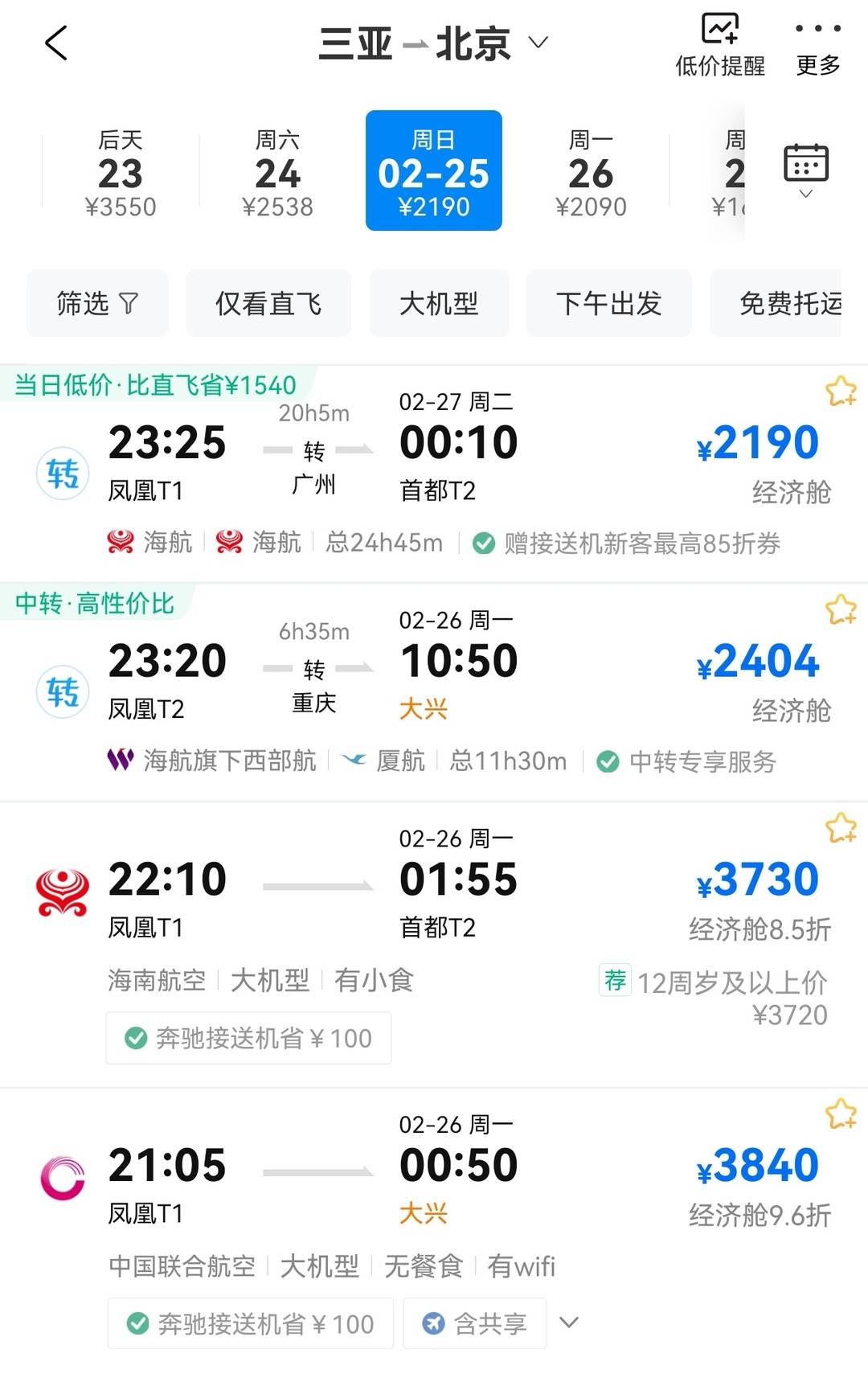868x1374 pixels.
Task: Go back to the previous page
Action: click(x=55, y=43)
